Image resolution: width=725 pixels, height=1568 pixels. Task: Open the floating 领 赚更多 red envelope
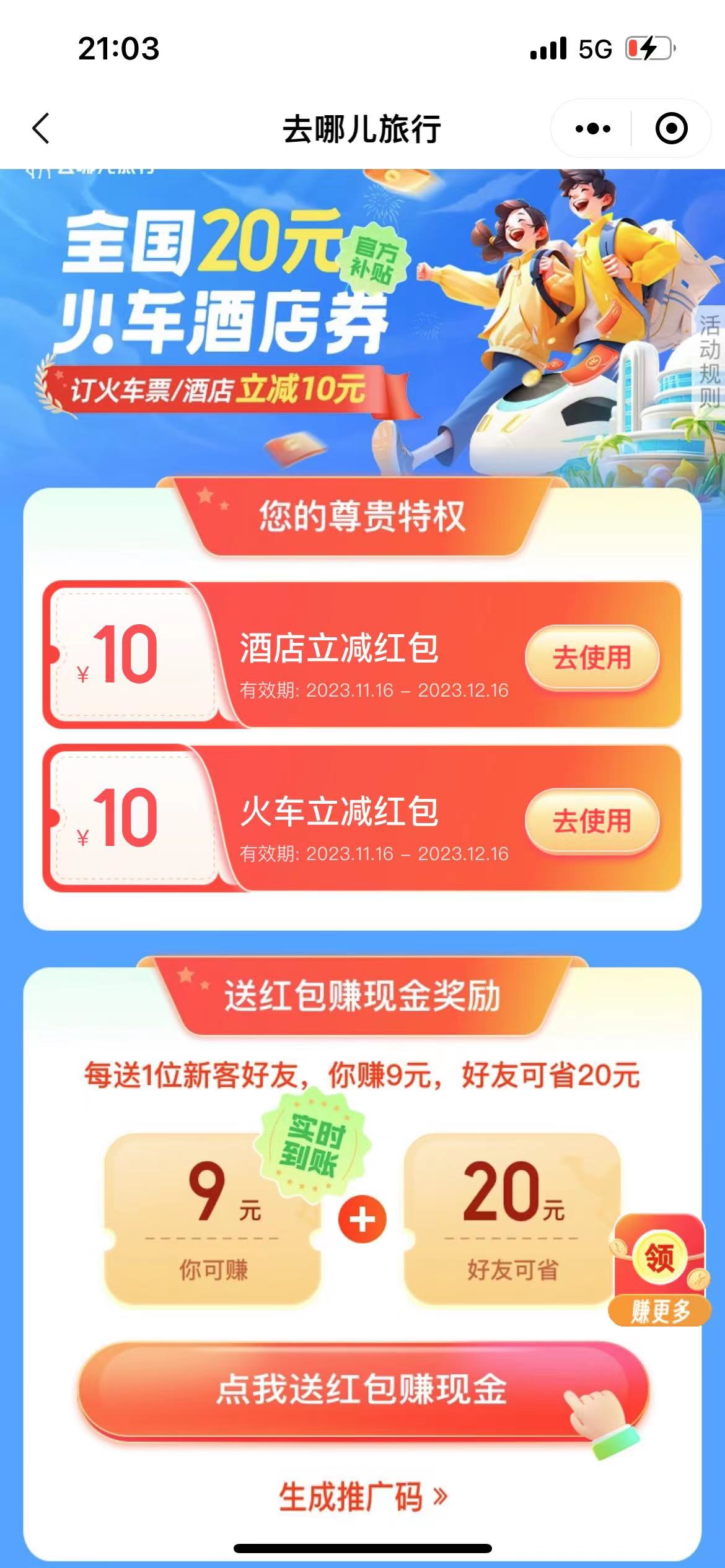pyautogui.click(x=660, y=1270)
